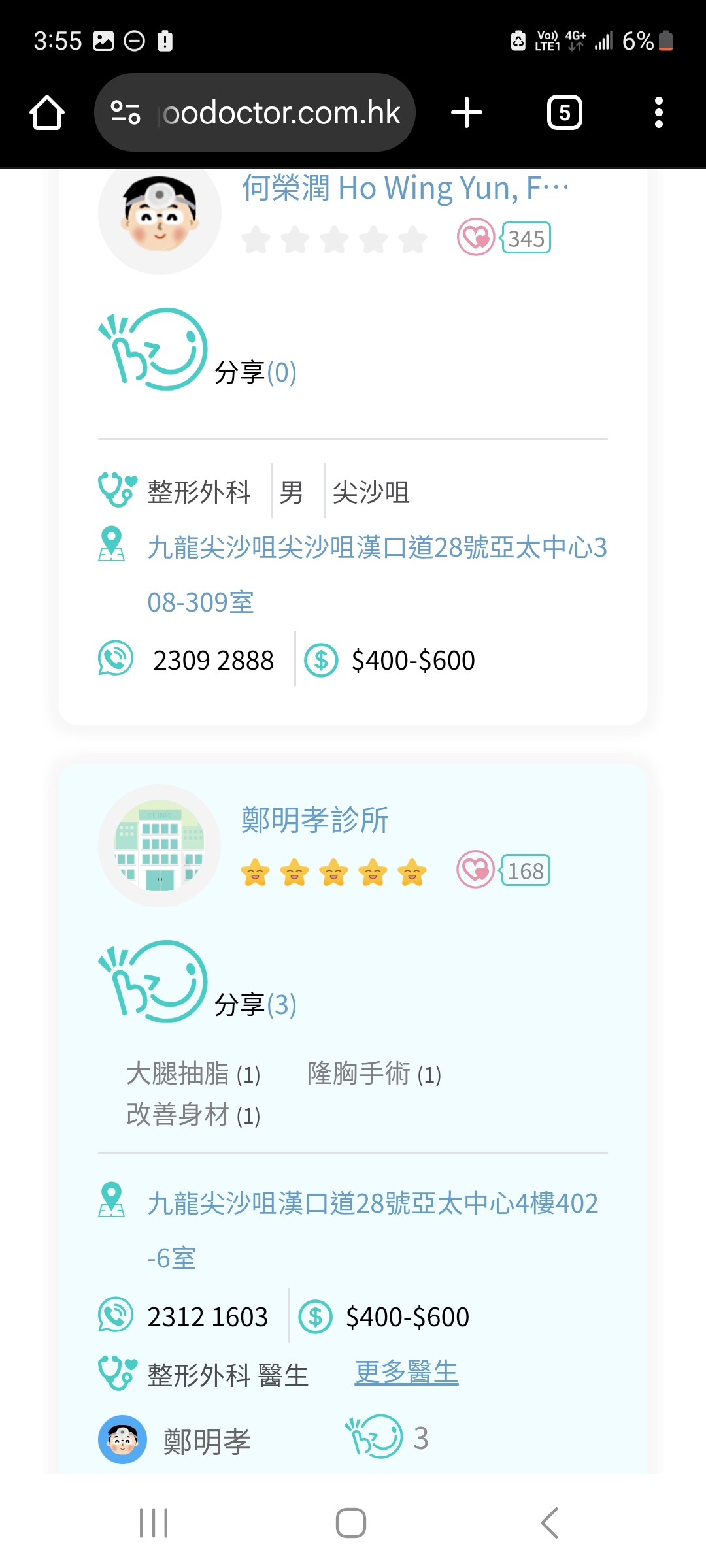Screen dimensions: 706x1568
Task: Open doctor 鄭明孝 in the clinic card
Action: [207, 1441]
